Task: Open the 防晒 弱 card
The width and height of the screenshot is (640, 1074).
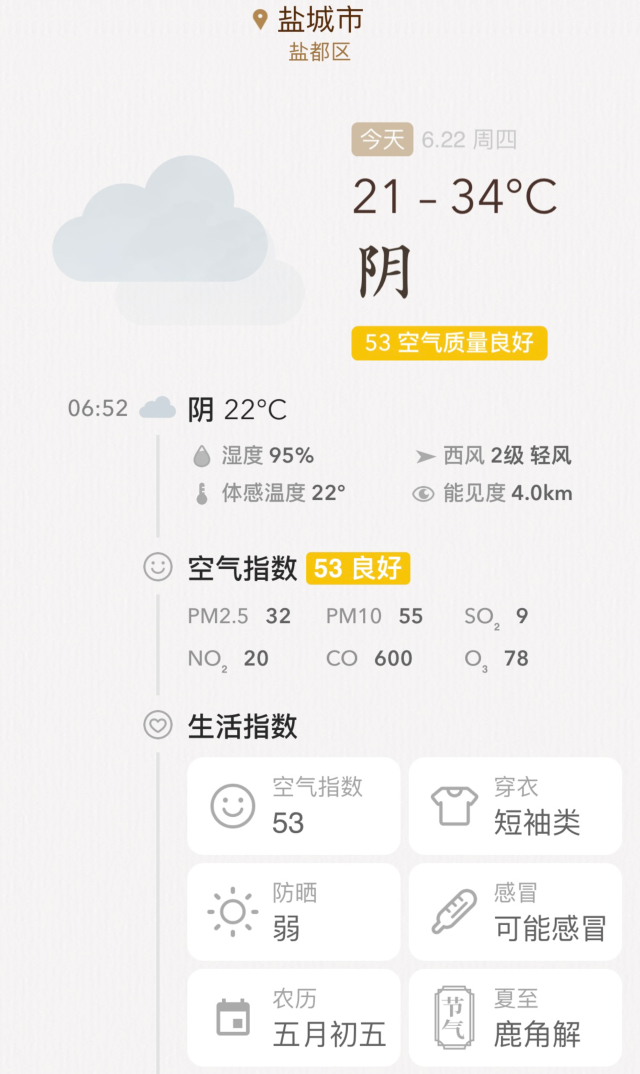Action: [293, 912]
